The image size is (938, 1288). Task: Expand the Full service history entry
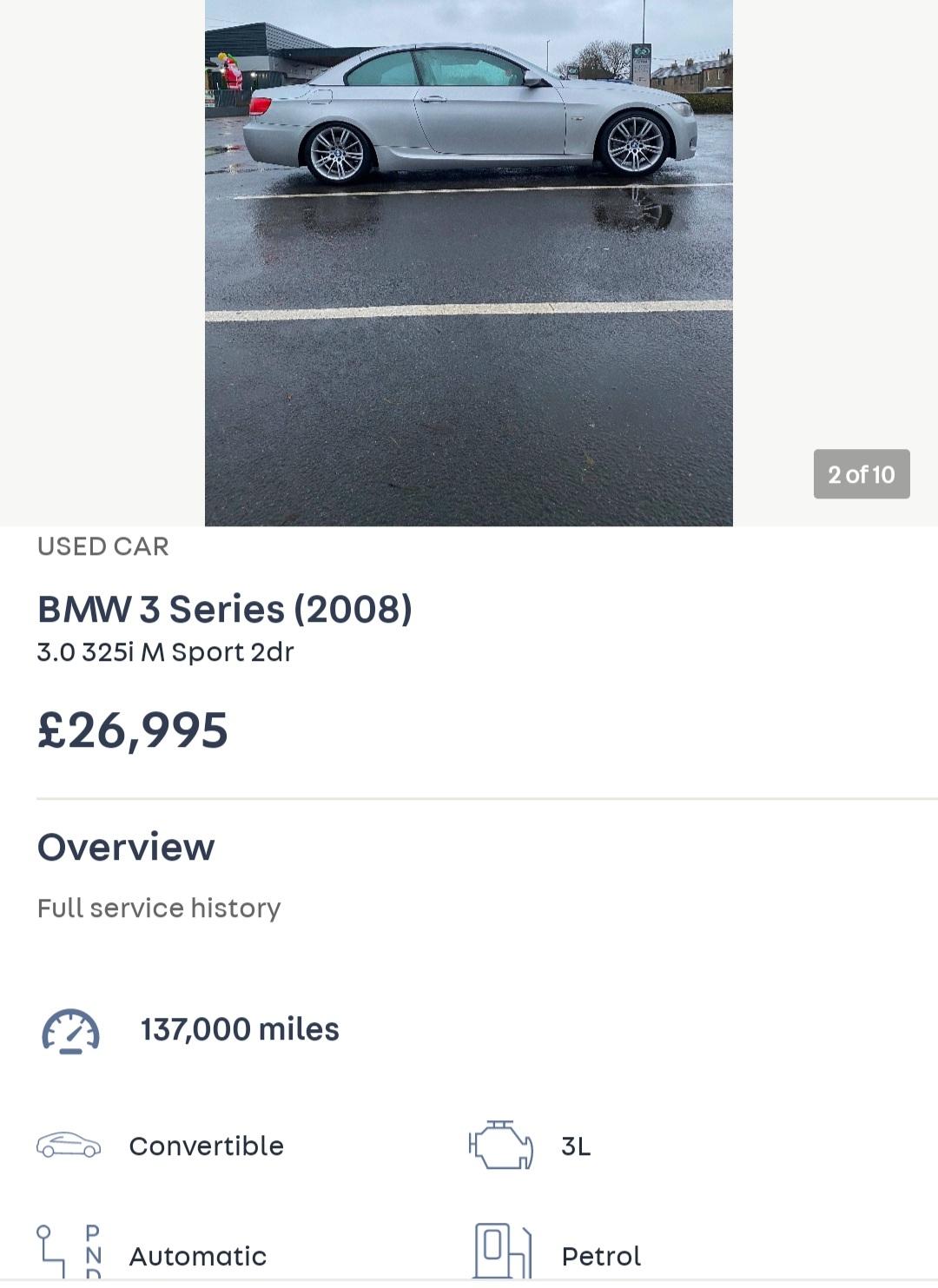(x=158, y=908)
